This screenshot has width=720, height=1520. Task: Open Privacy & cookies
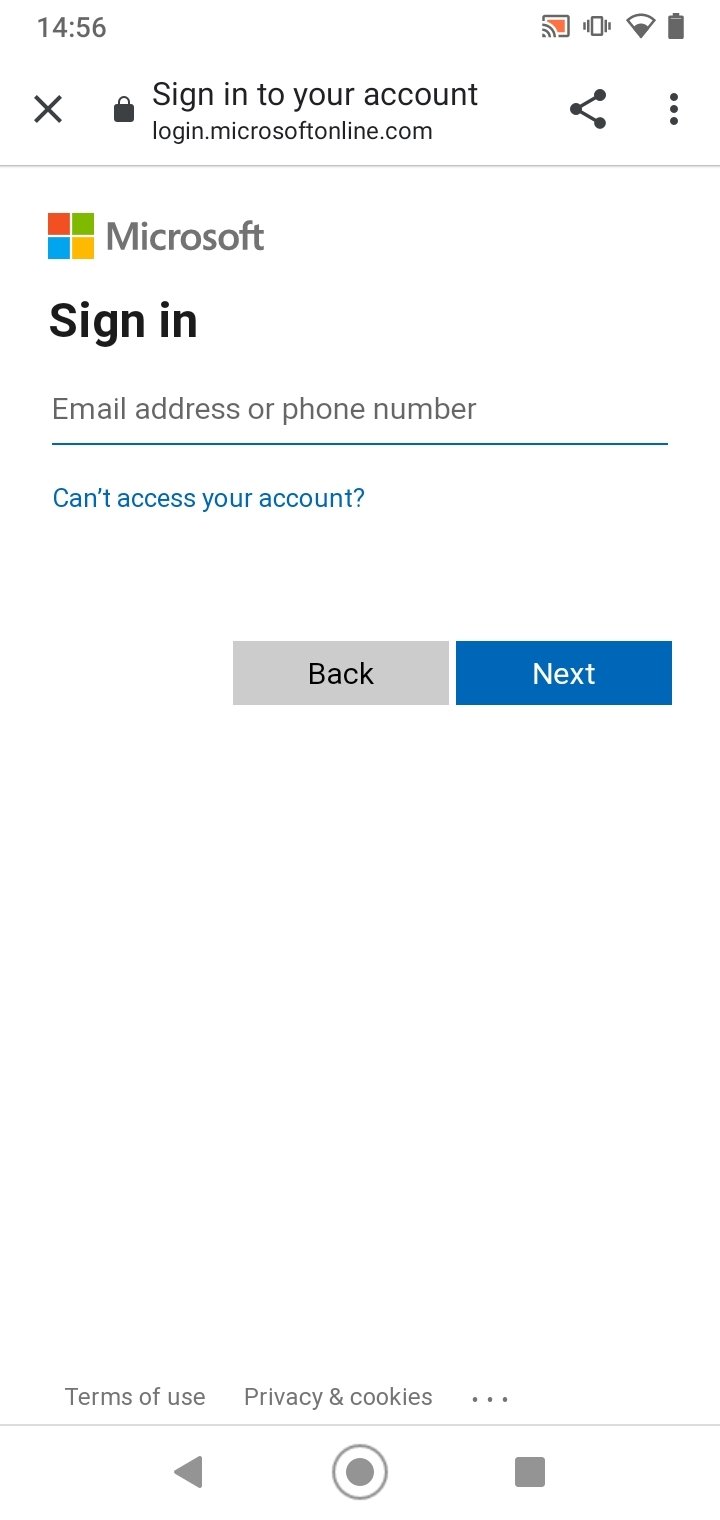[x=338, y=1397]
